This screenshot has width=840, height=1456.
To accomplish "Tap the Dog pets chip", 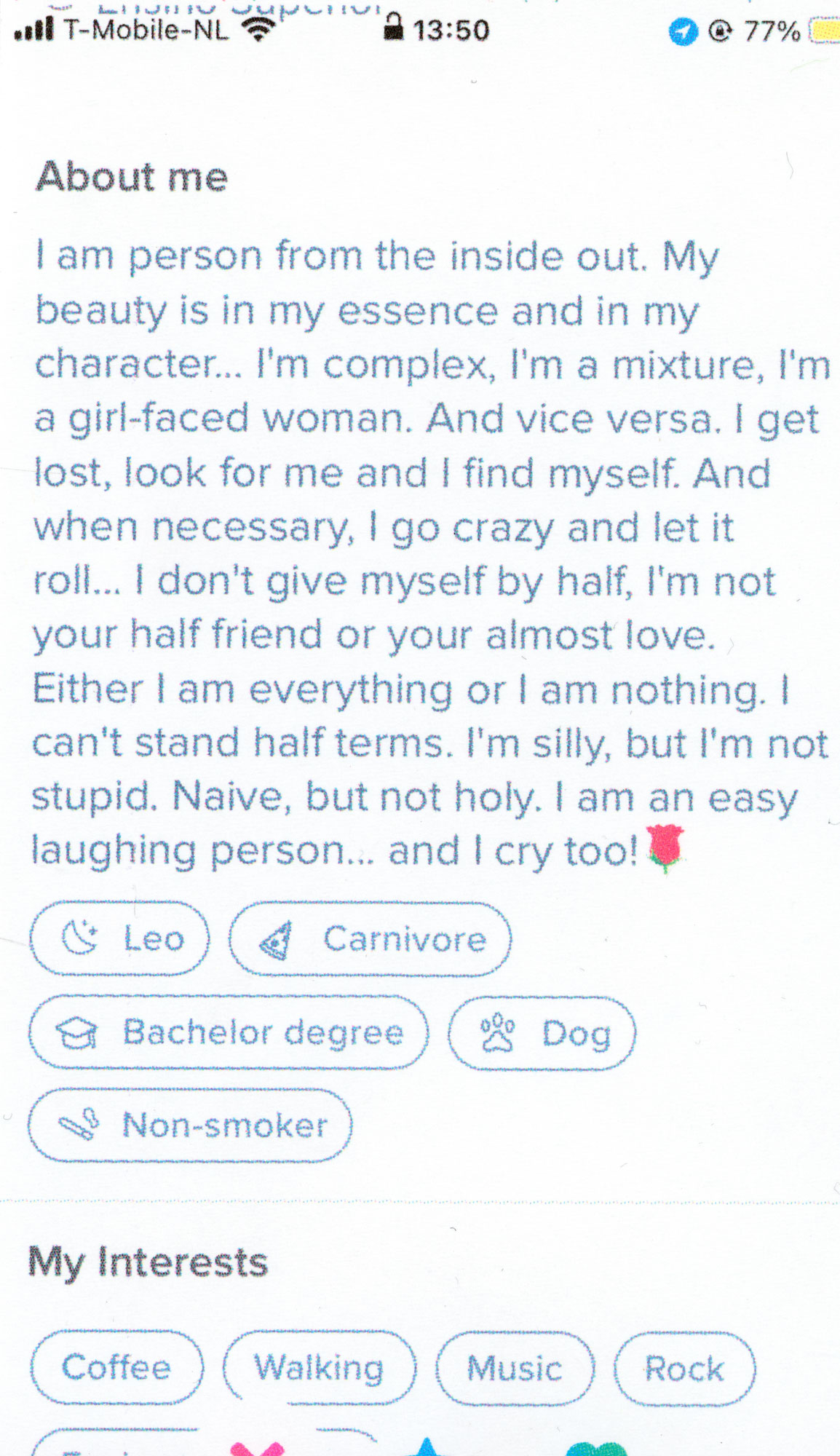I will tap(542, 1034).
